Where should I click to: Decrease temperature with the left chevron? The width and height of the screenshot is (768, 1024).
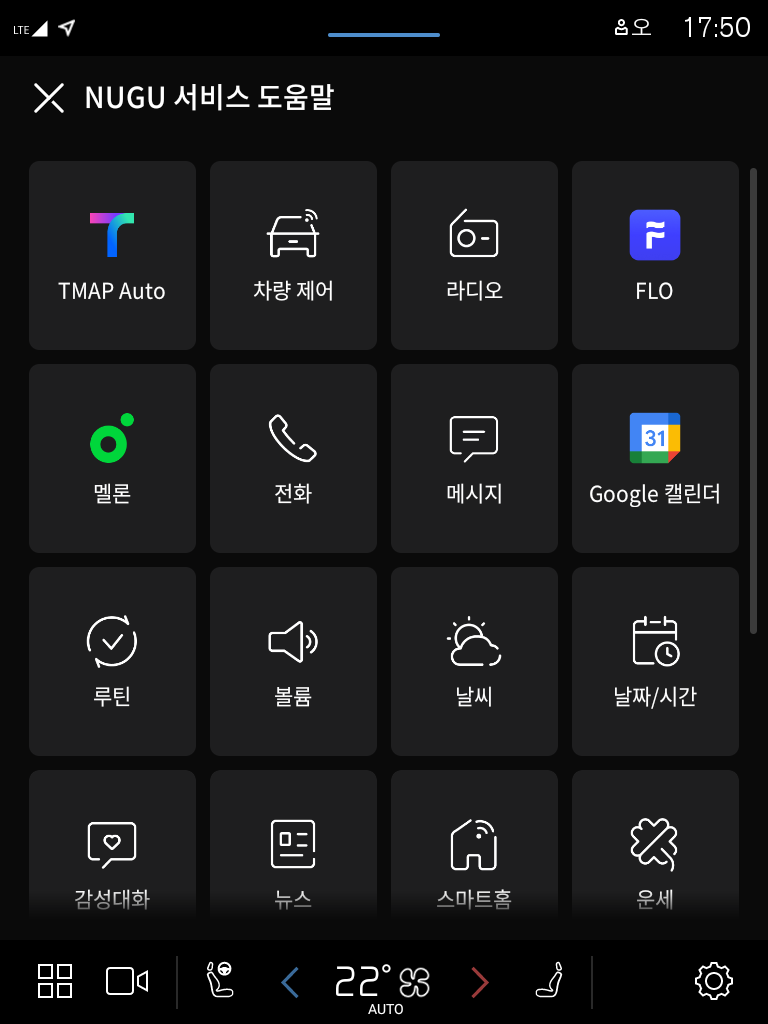tap(290, 981)
